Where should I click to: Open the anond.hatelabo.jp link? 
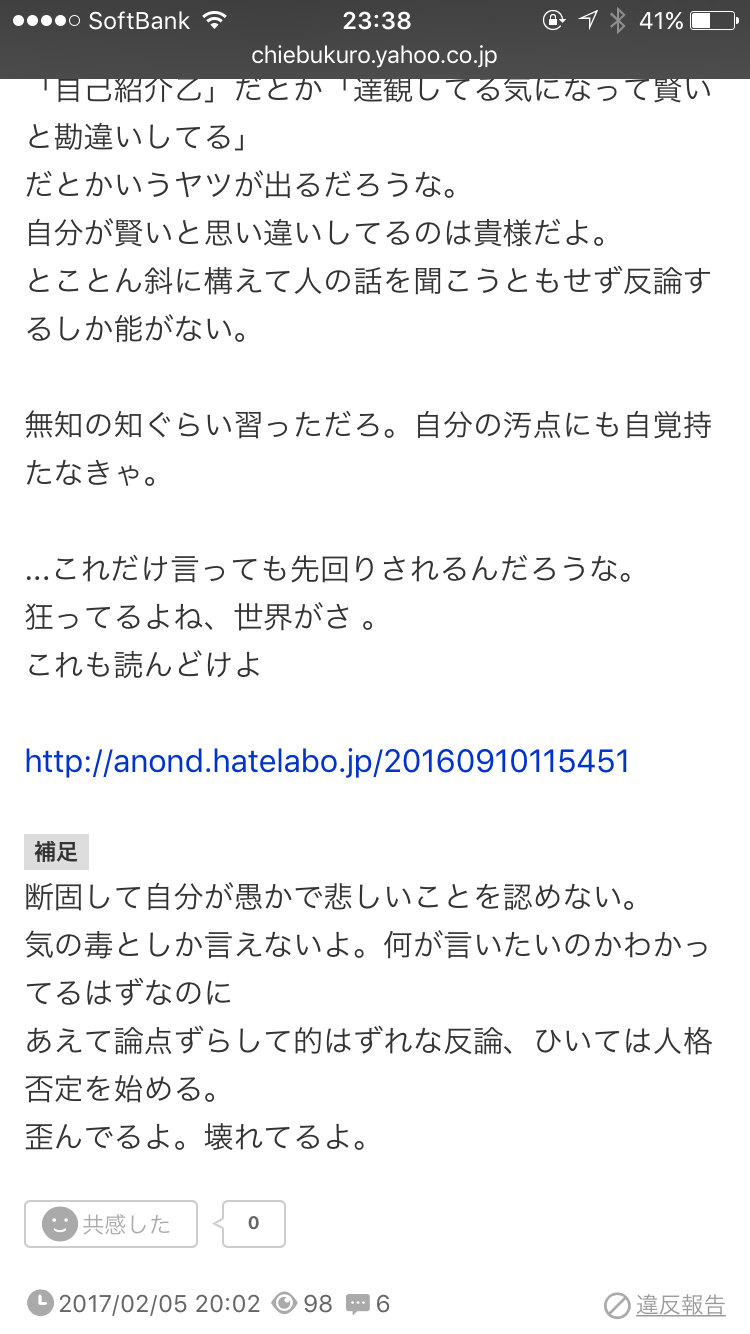tap(327, 761)
